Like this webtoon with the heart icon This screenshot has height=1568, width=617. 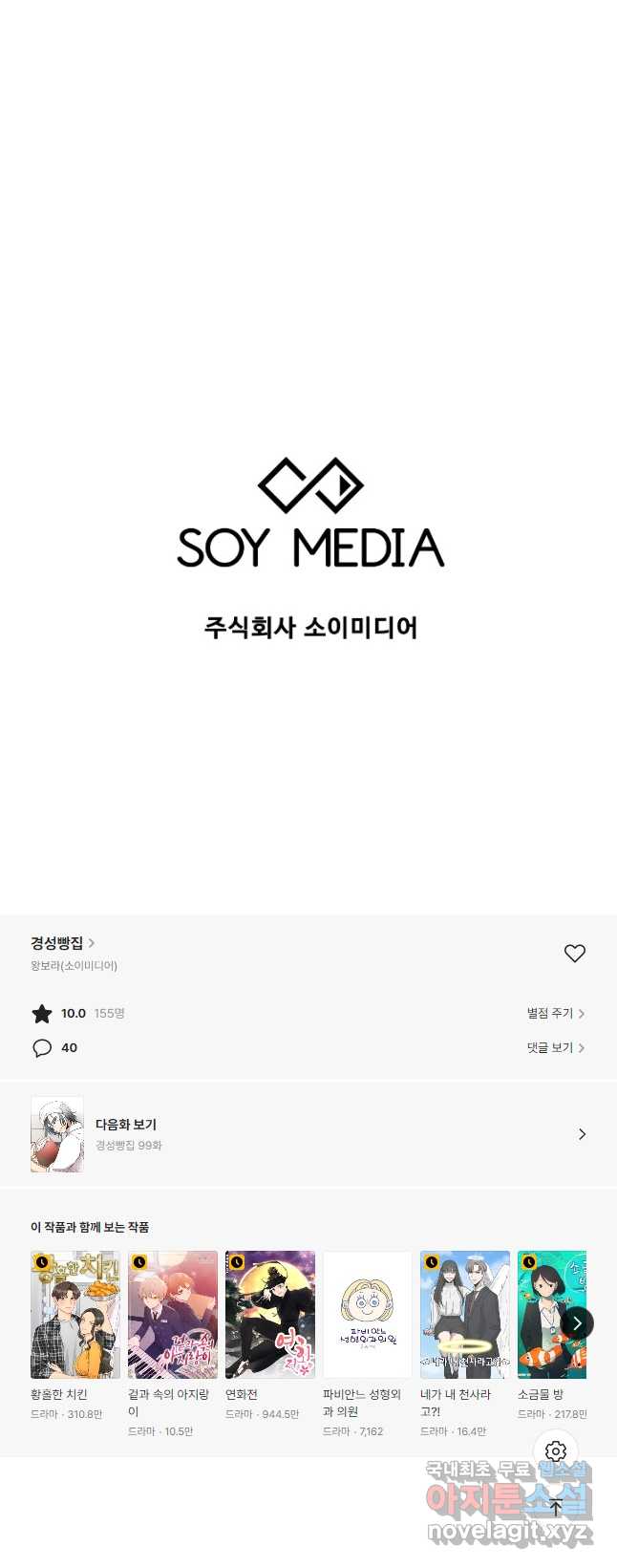(574, 954)
